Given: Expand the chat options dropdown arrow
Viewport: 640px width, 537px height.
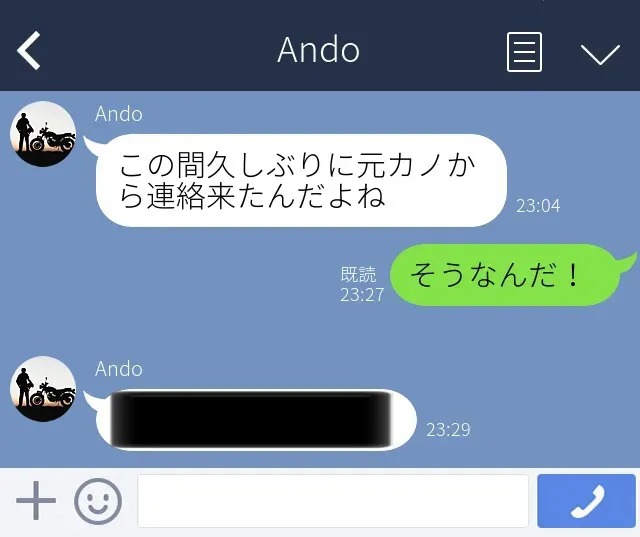Looking at the screenshot, I should pos(600,53).
